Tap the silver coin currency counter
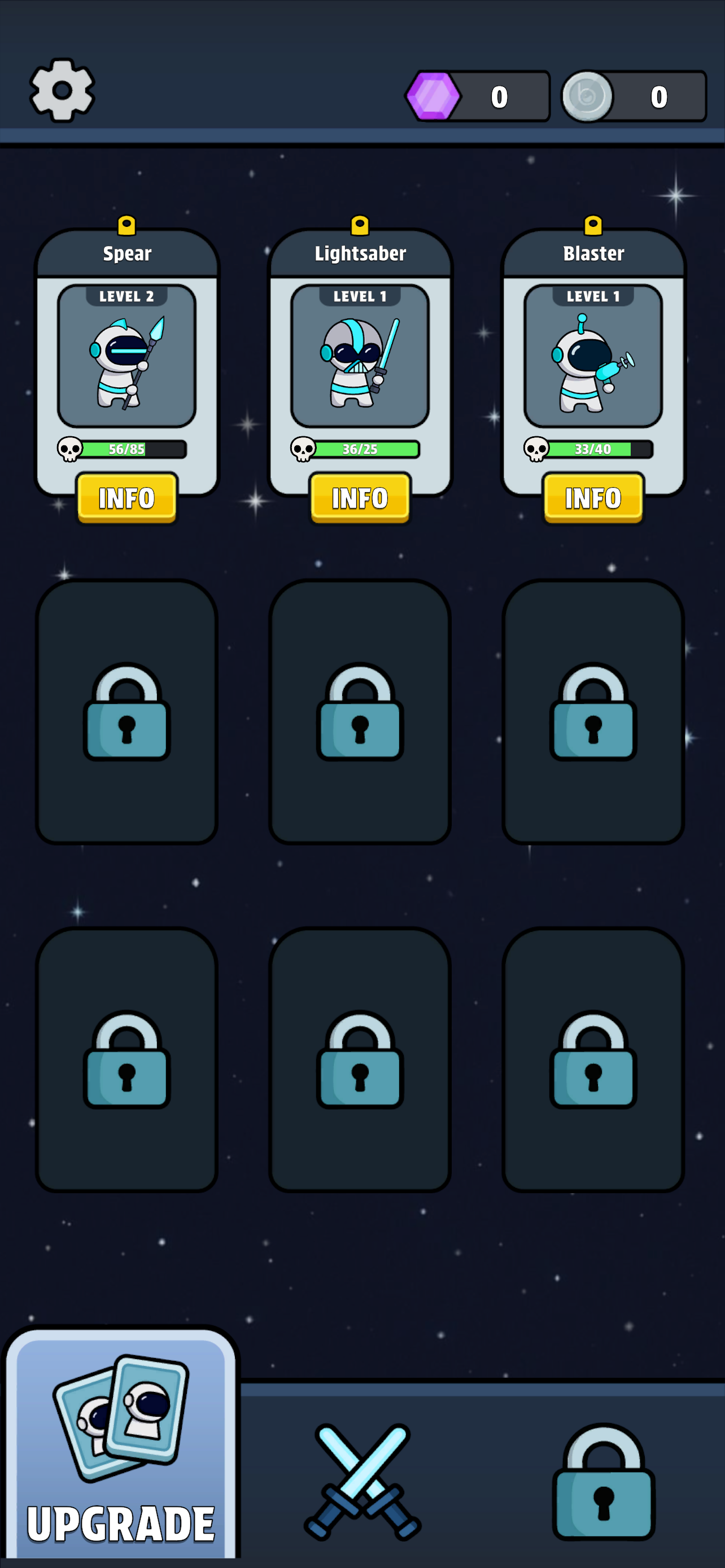The height and width of the screenshot is (1568, 725). [634, 96]
